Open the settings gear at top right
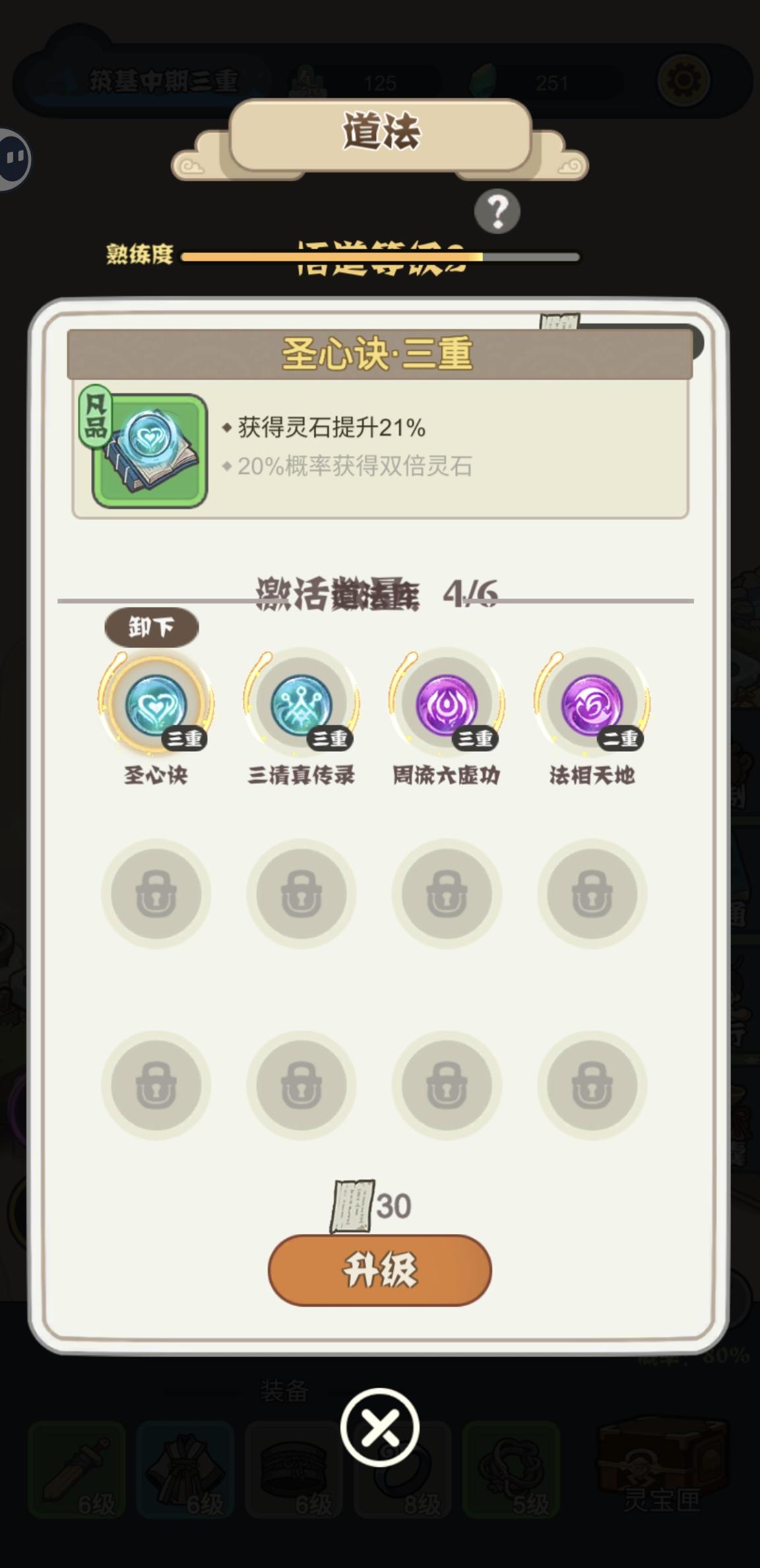The width and height of the screenshot is (760, 1568). pyautogui.click(x=683, y=79)
